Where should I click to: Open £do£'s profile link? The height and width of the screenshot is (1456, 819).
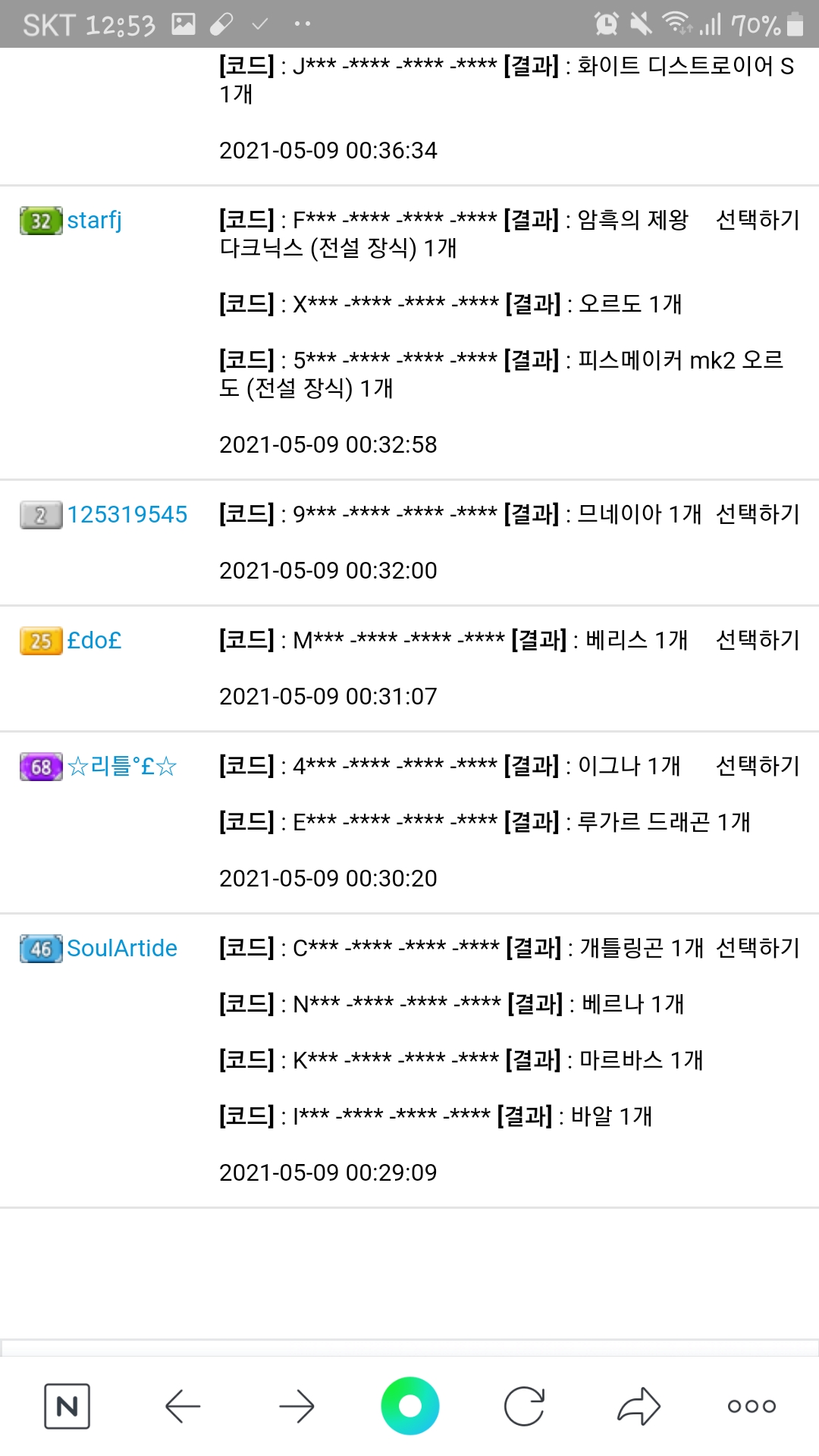point(94,641)
